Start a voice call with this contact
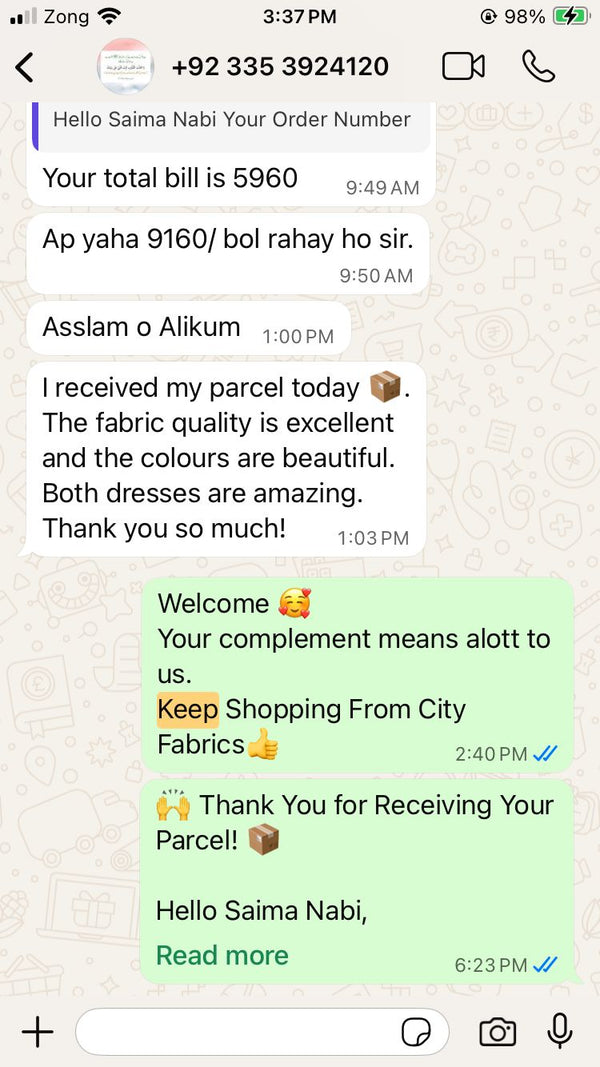 coord(538,67)
